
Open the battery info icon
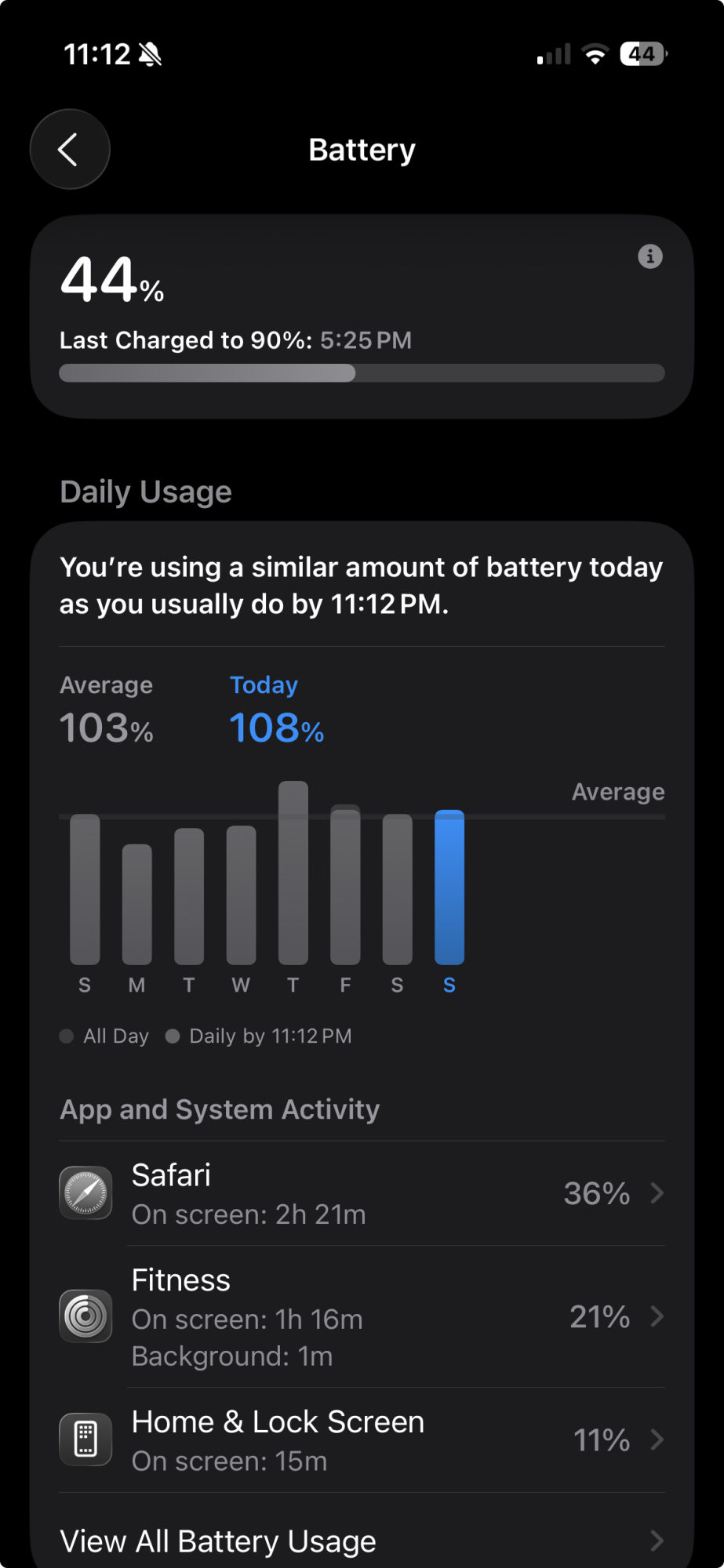point(649,256)
